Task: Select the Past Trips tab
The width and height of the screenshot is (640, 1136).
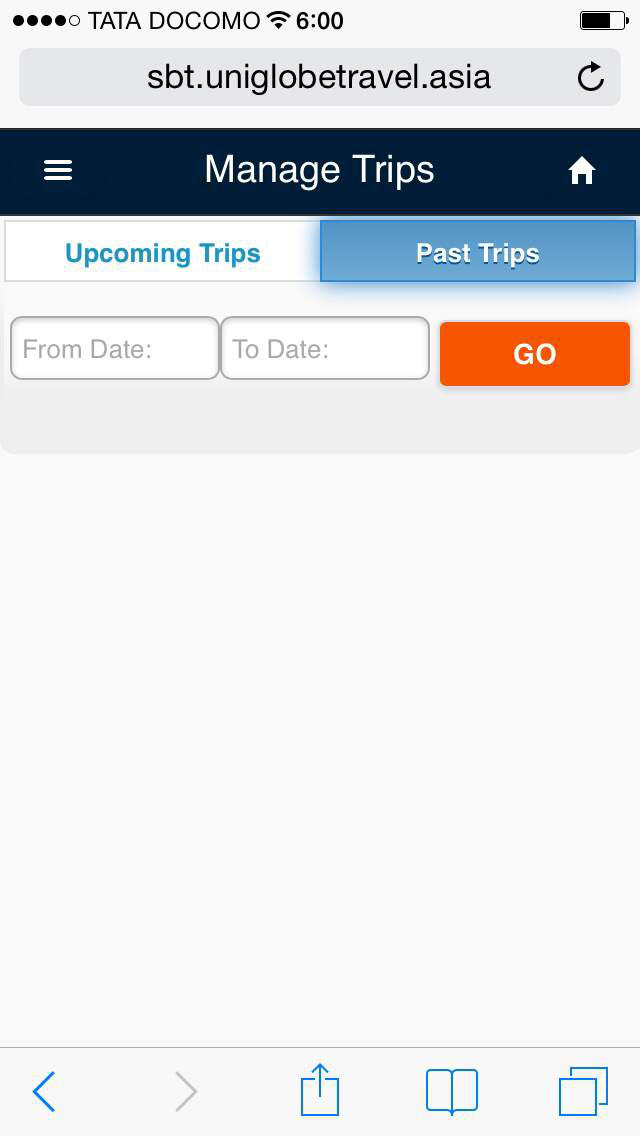Action: (478, 251)
